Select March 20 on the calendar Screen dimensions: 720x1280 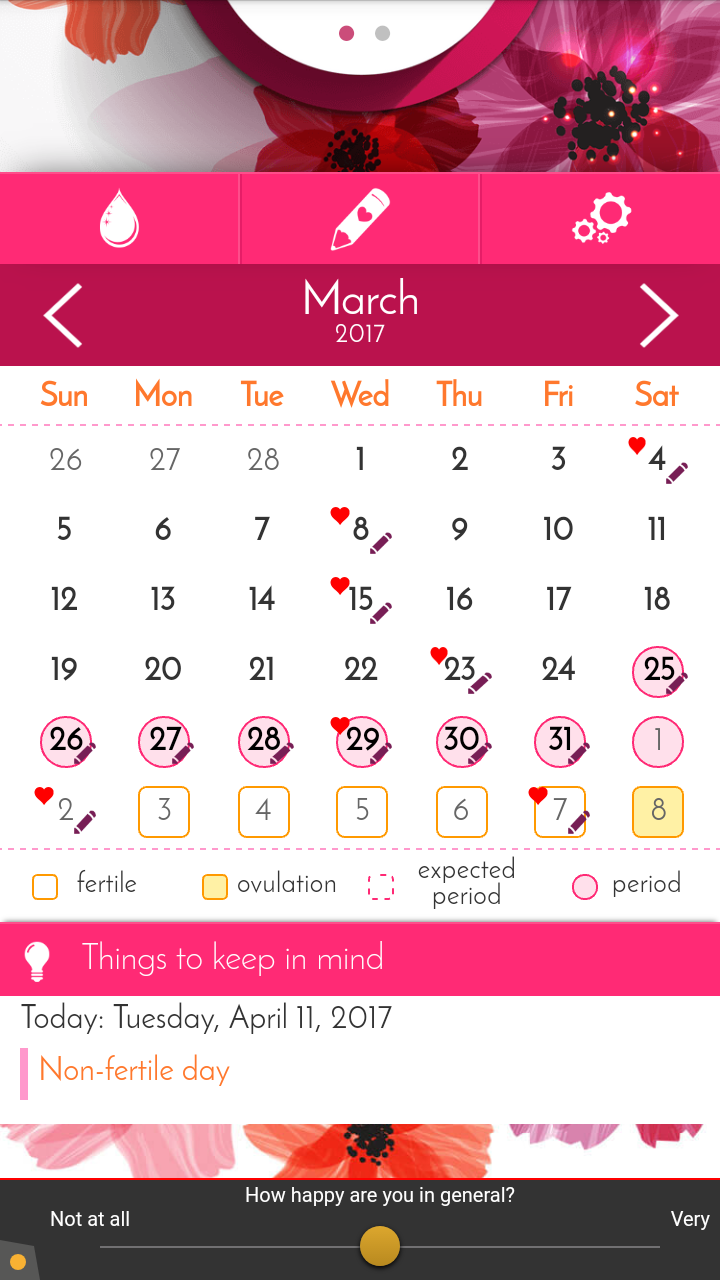tap(163, 670)
